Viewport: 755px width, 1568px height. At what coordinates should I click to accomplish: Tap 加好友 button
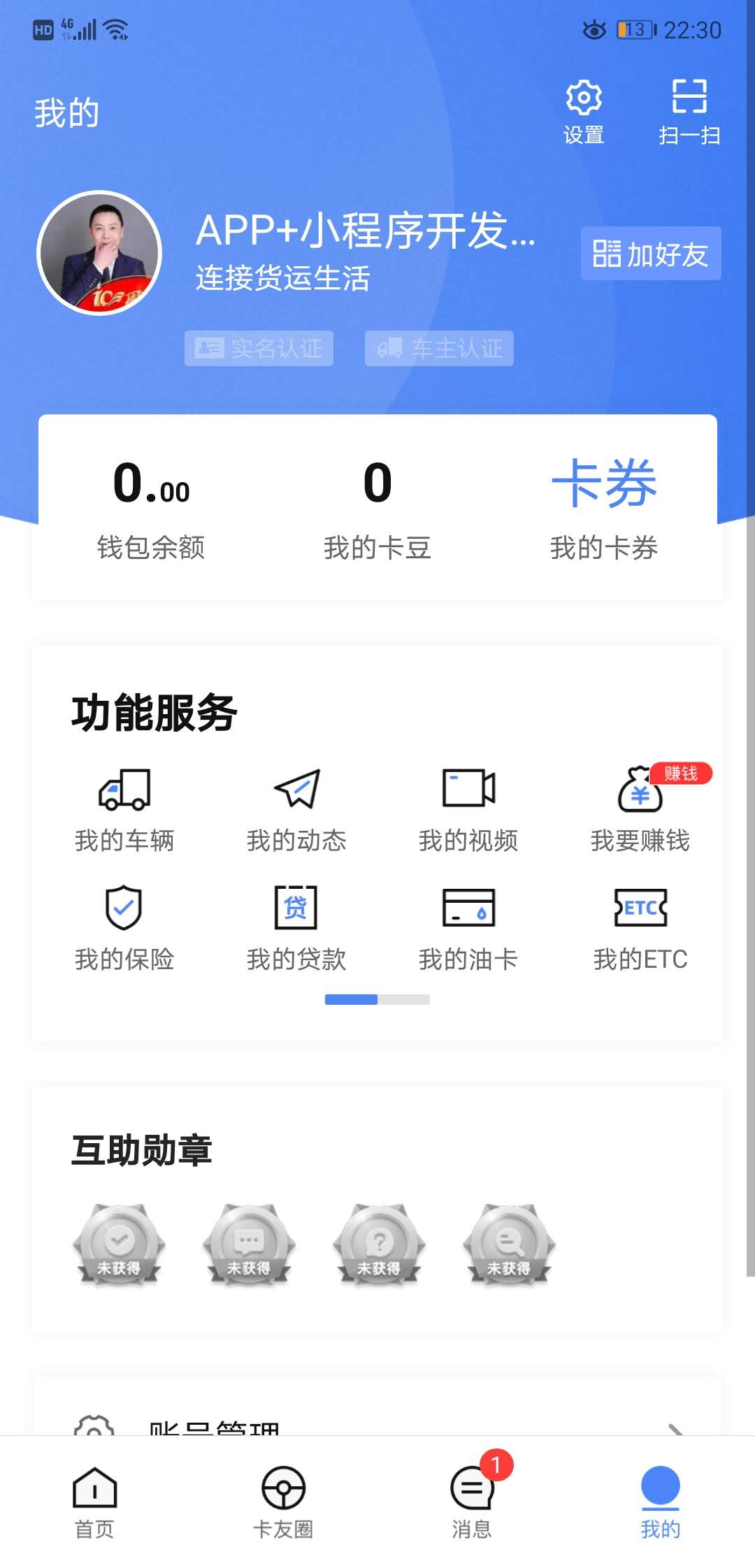pos(650,254)
